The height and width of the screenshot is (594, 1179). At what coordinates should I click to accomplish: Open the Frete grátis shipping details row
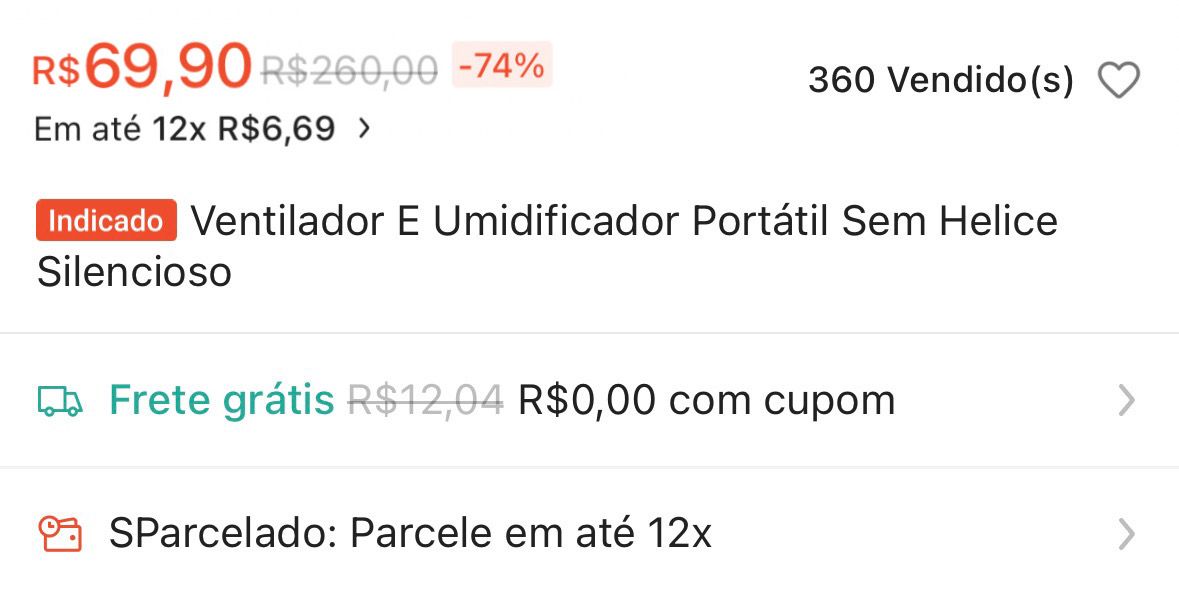pyautogui.click(x=588, y=401)
